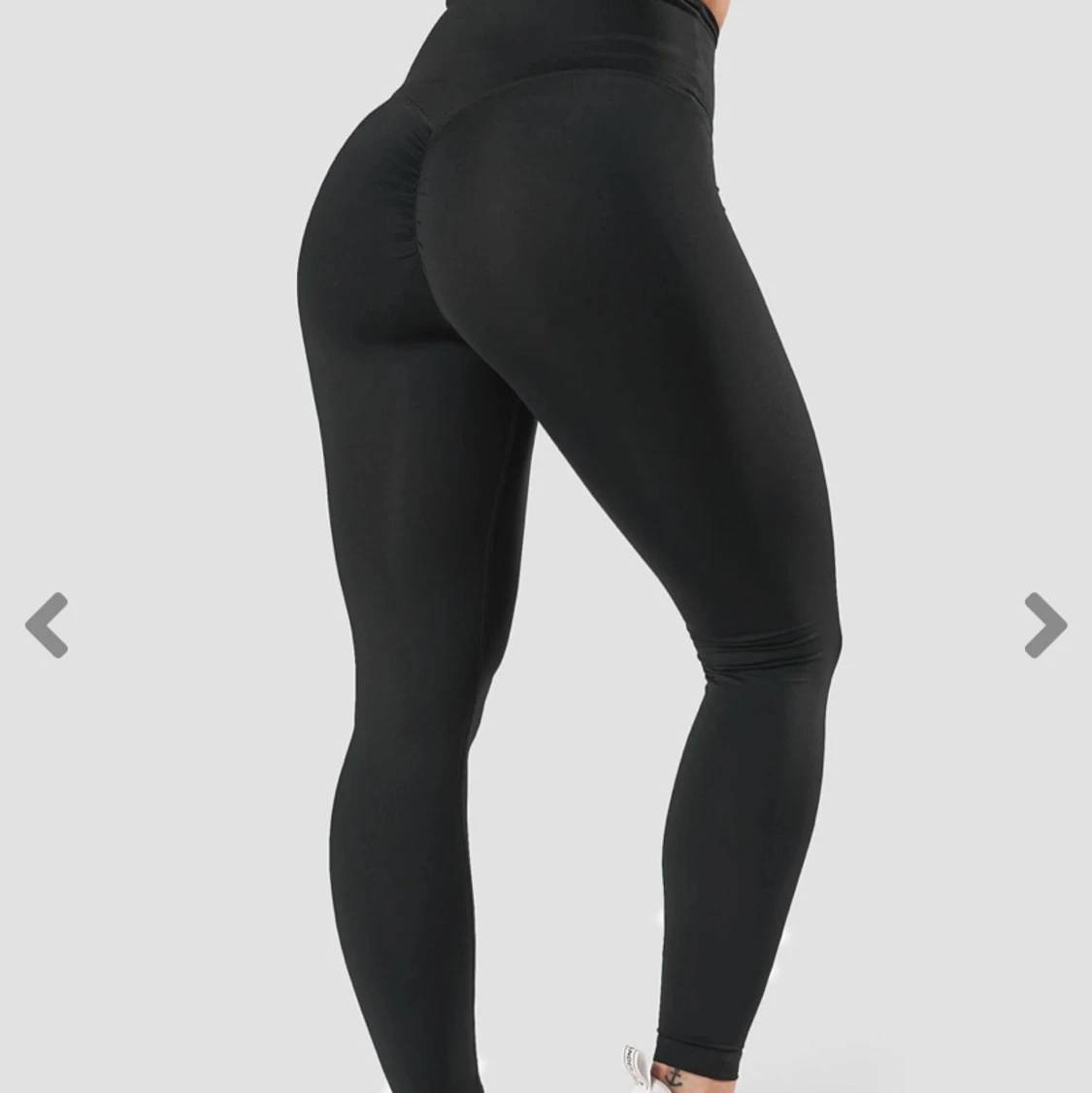
Task: Go to the previous product image
Action: point(47,625)
